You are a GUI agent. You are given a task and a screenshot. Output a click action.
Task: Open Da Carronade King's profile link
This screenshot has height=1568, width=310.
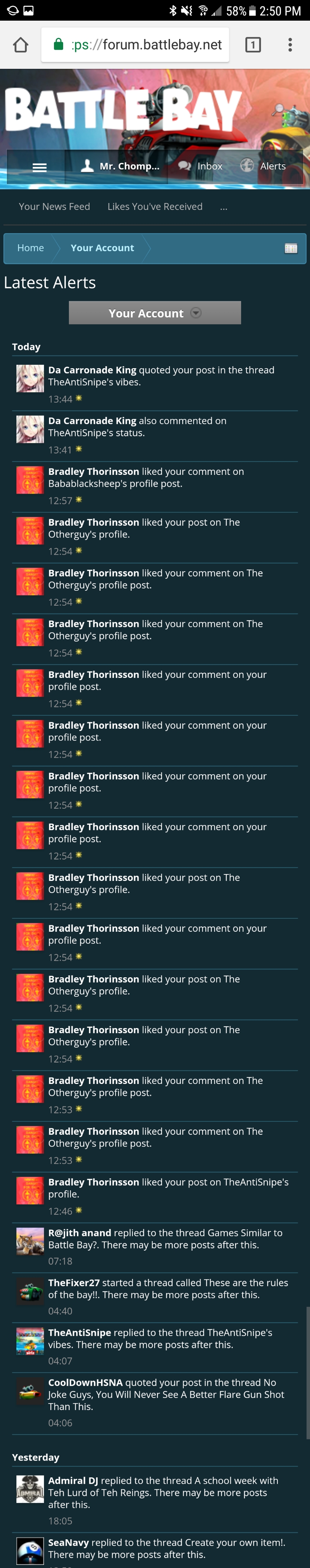[x=92, y=370]
